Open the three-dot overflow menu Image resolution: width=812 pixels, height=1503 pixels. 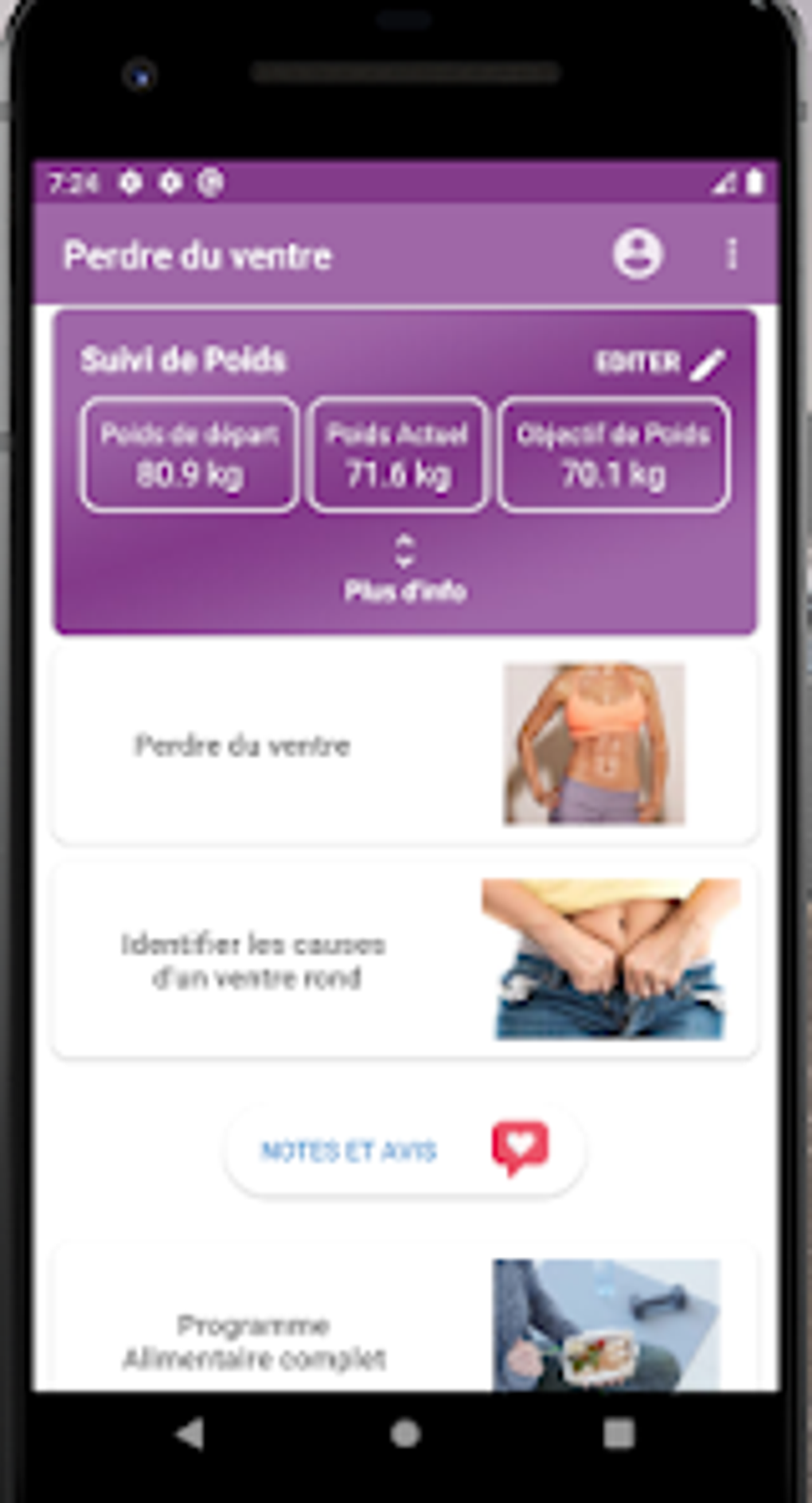point(732,254)
